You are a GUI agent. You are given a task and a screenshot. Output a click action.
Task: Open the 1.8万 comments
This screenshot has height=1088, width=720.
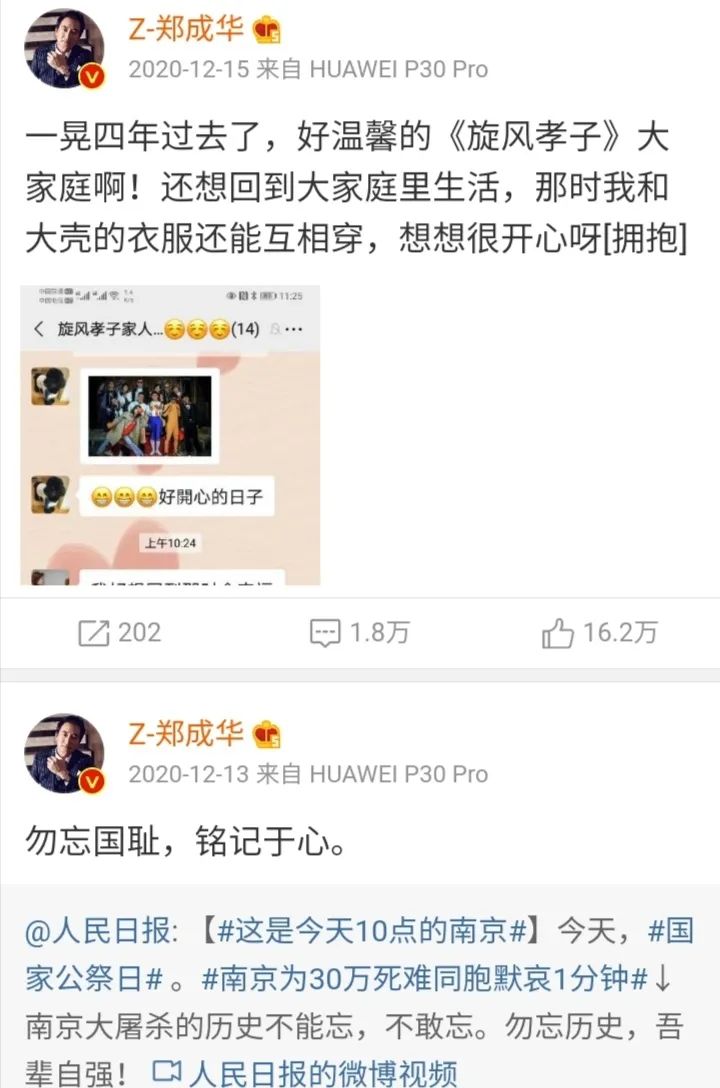click(x=359, y=632)
